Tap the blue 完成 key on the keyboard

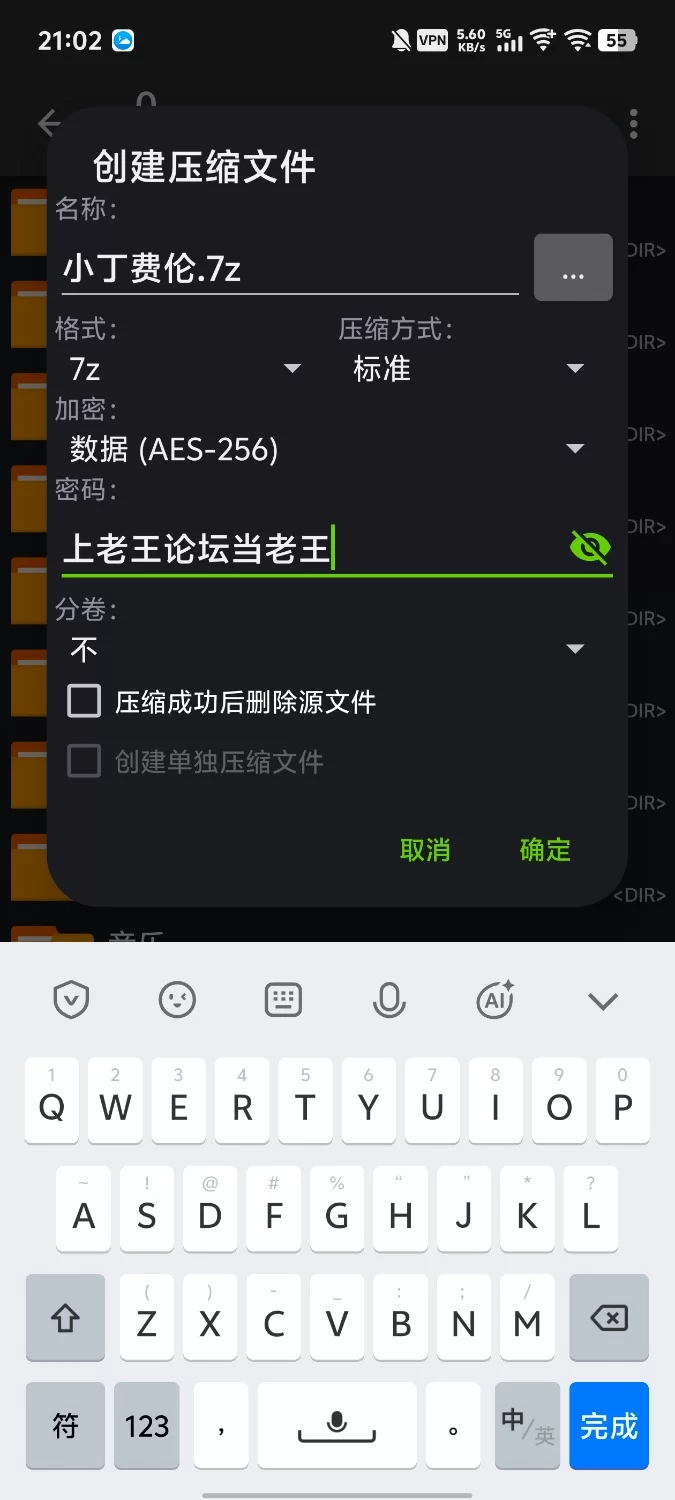pos(609,1426)
